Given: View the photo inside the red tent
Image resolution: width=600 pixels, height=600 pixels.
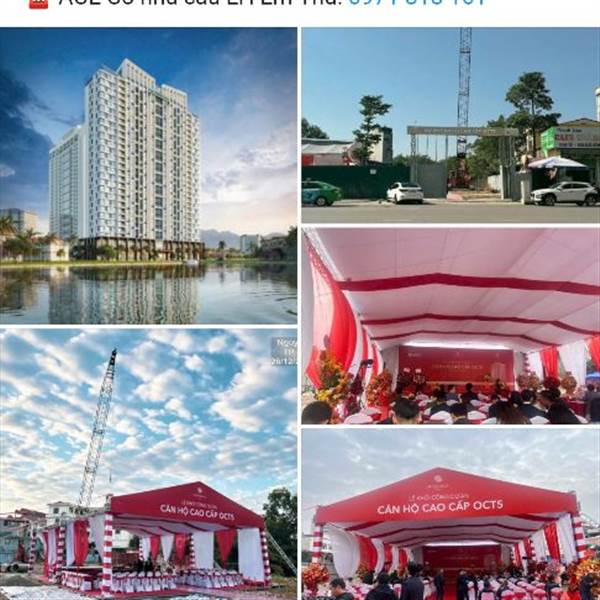Looking at the screenshot, I should [451, 326].
